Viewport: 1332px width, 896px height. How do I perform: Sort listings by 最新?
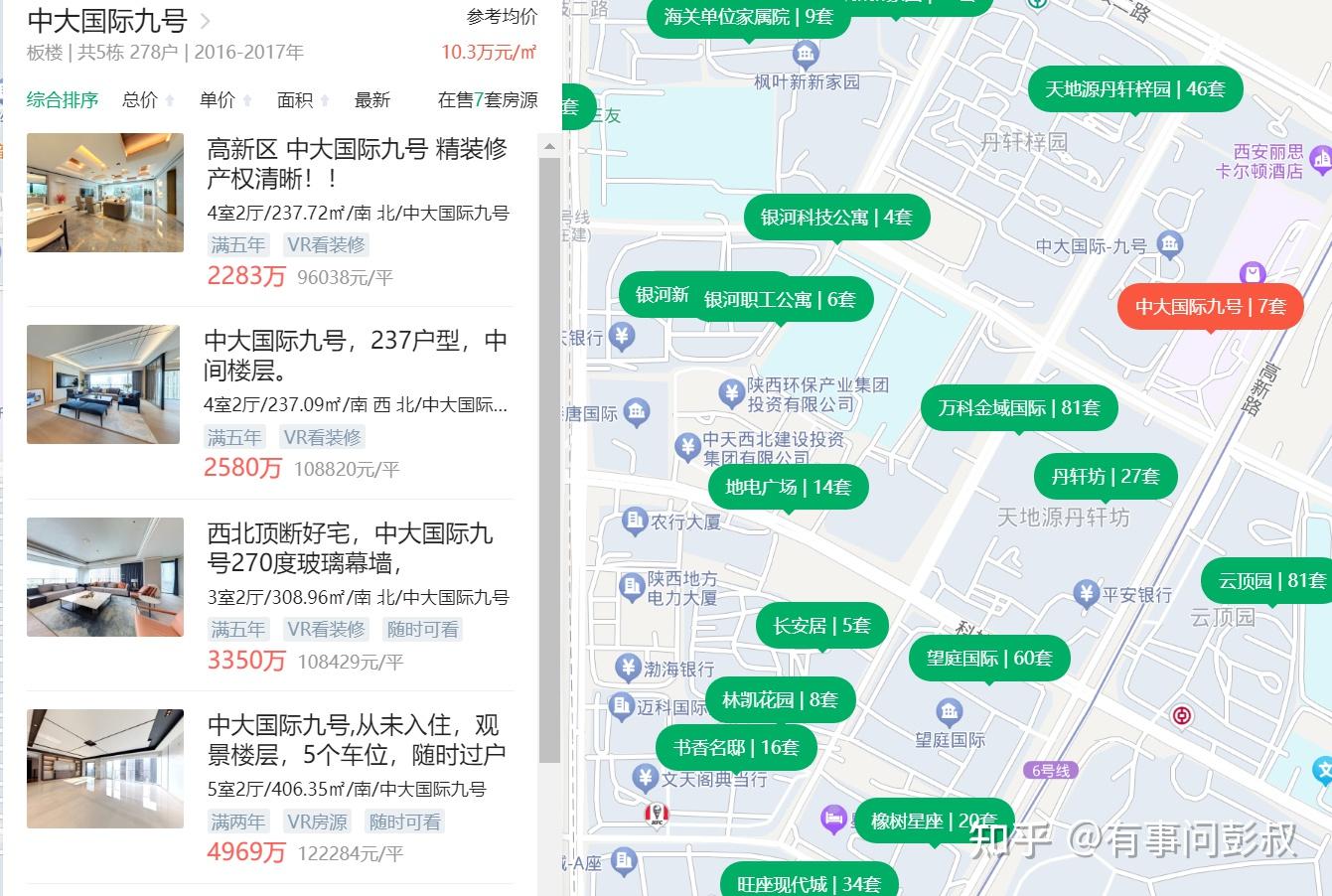point(372,100)
